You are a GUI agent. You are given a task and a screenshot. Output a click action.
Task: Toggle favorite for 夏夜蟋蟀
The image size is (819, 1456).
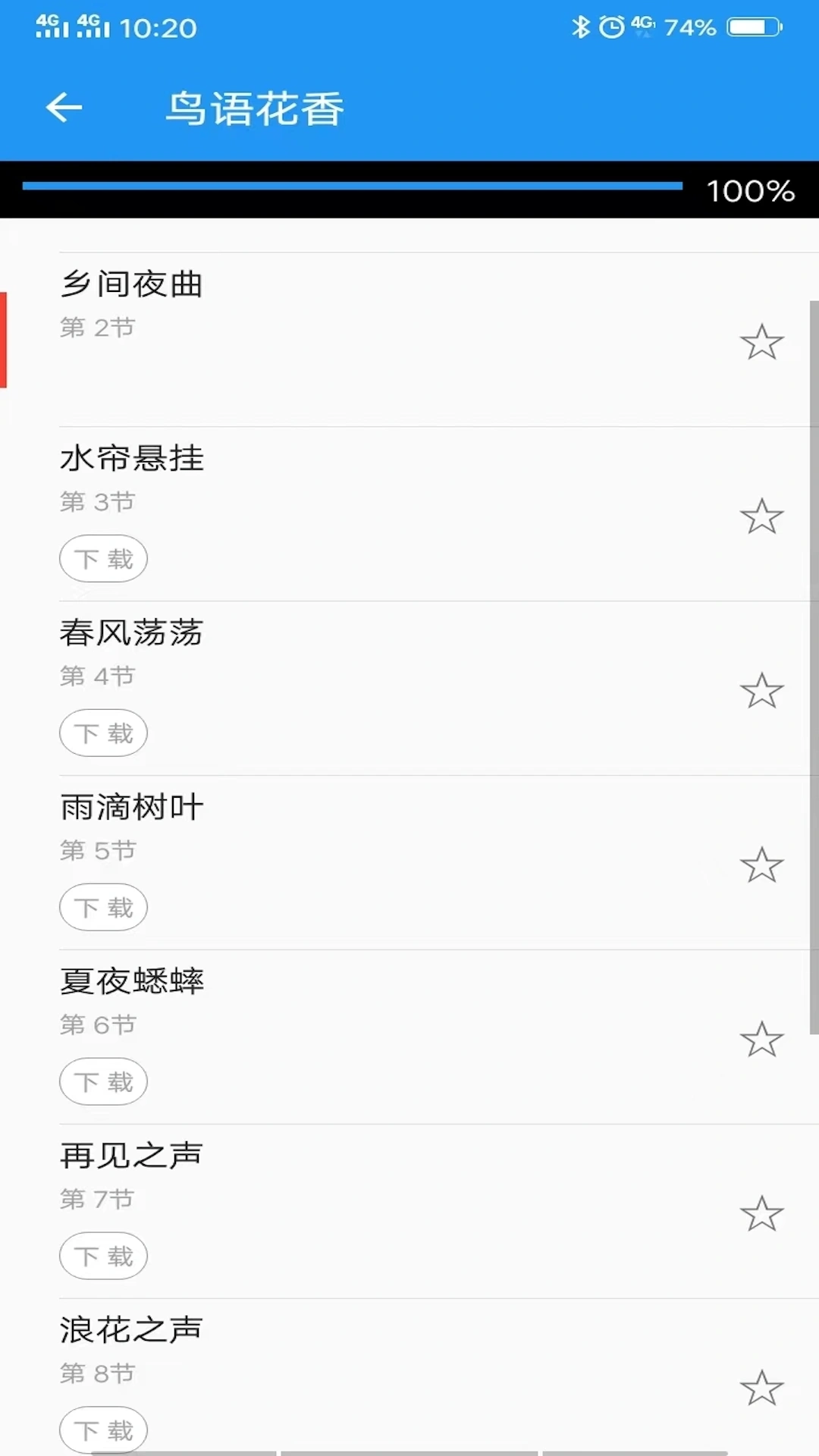coord(761,1040)
